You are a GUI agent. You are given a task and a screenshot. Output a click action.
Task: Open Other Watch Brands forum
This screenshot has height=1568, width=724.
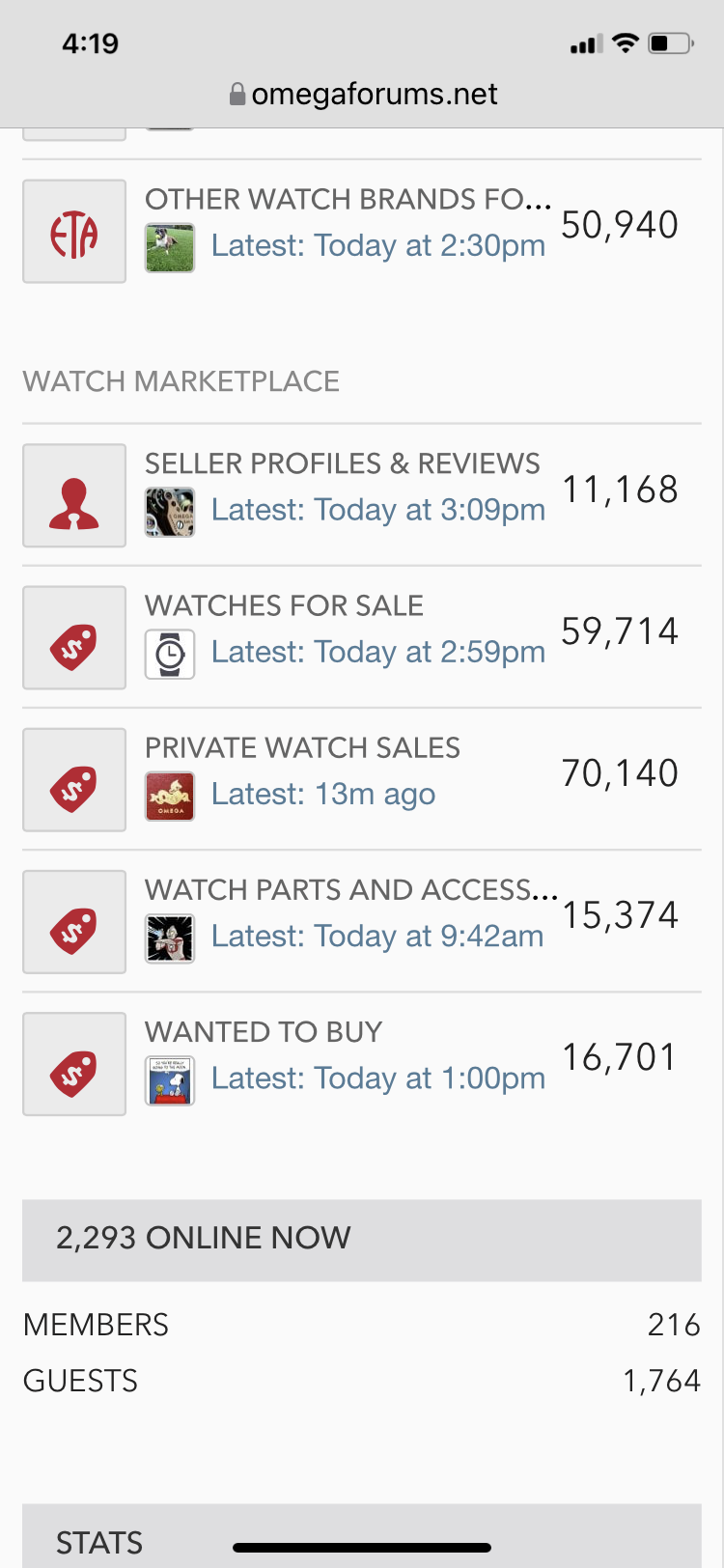[x=348, y=199]
